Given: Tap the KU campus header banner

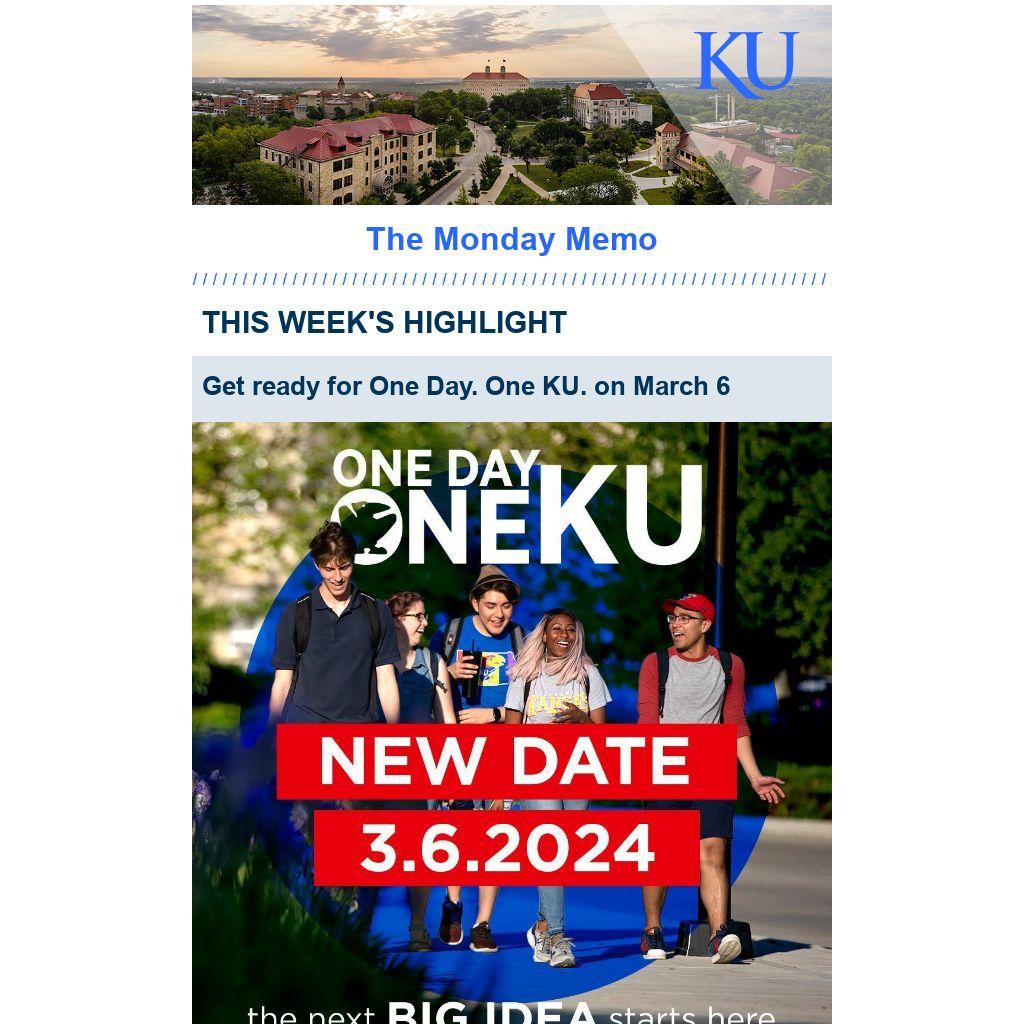Looking at the screenshot, I should coord(511,105).
